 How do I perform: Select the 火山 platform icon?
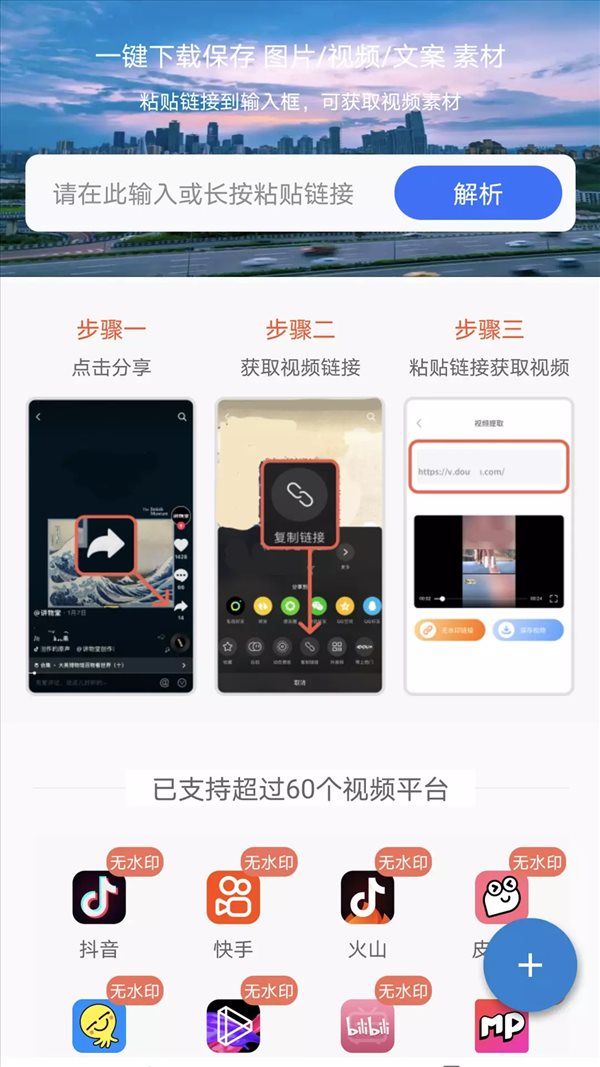(x=367, y=897)
